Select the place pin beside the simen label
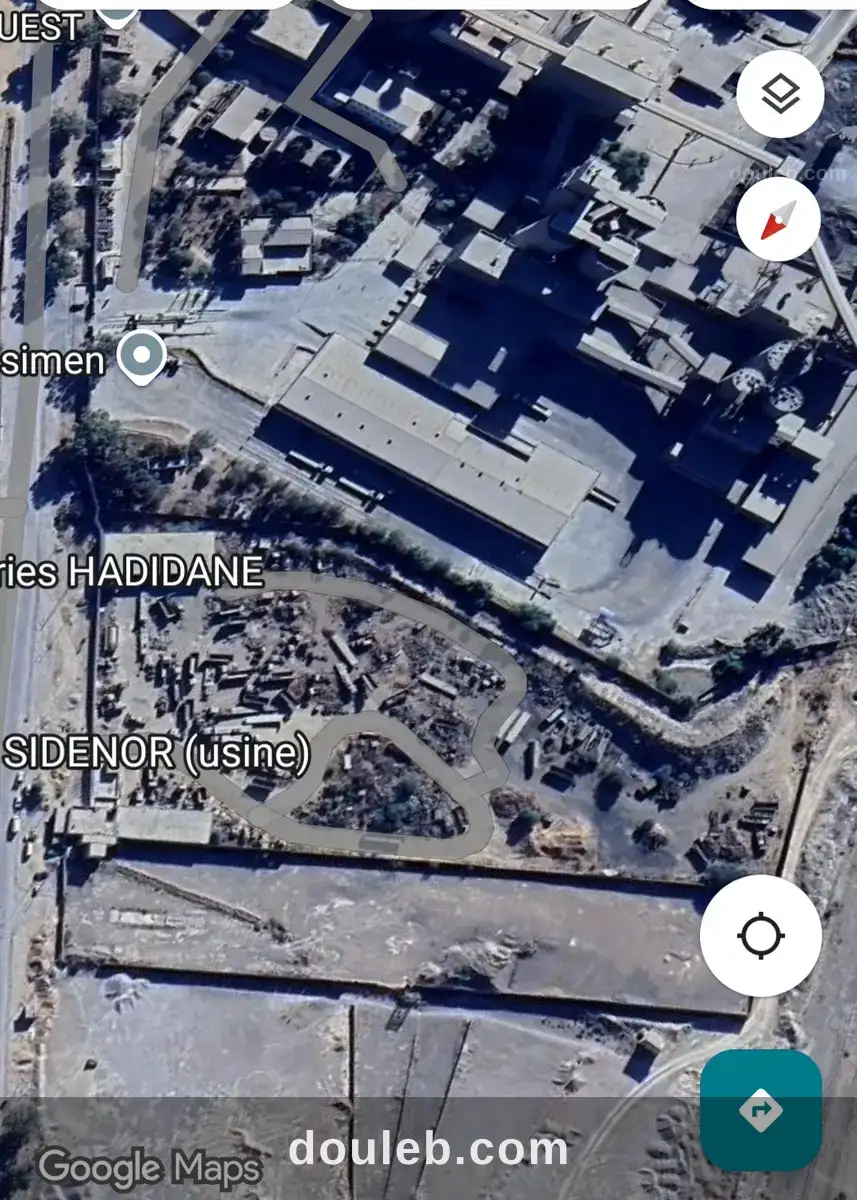The image size is (857, 1200). (142, 357)
